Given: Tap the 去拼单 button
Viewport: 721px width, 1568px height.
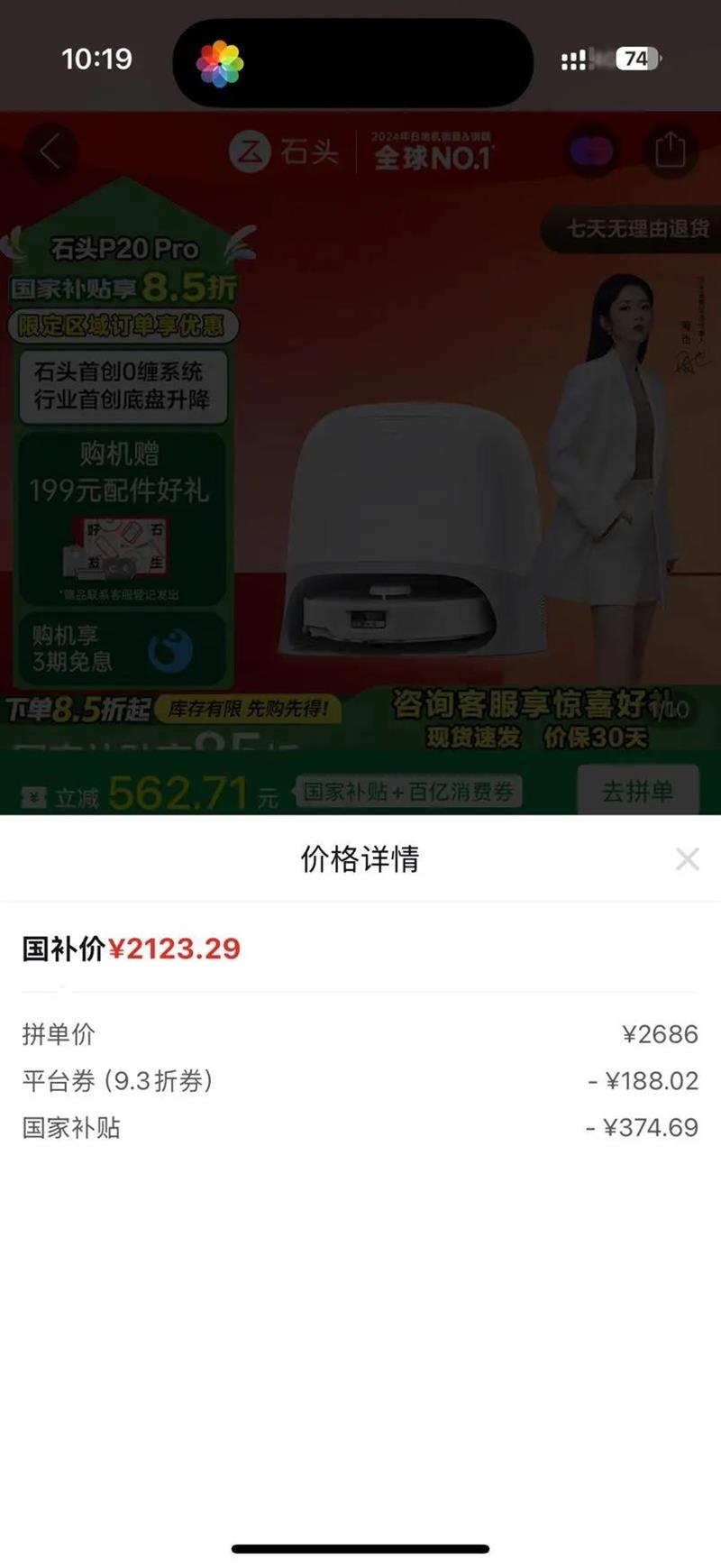Looking at the screenshot, I should click(x=637, y=791).
